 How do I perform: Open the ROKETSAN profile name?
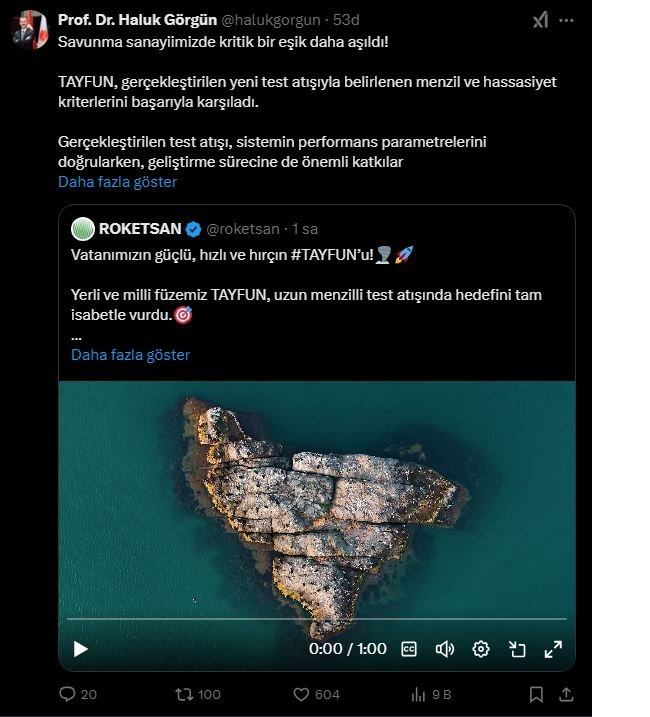(x=140, y=229)
